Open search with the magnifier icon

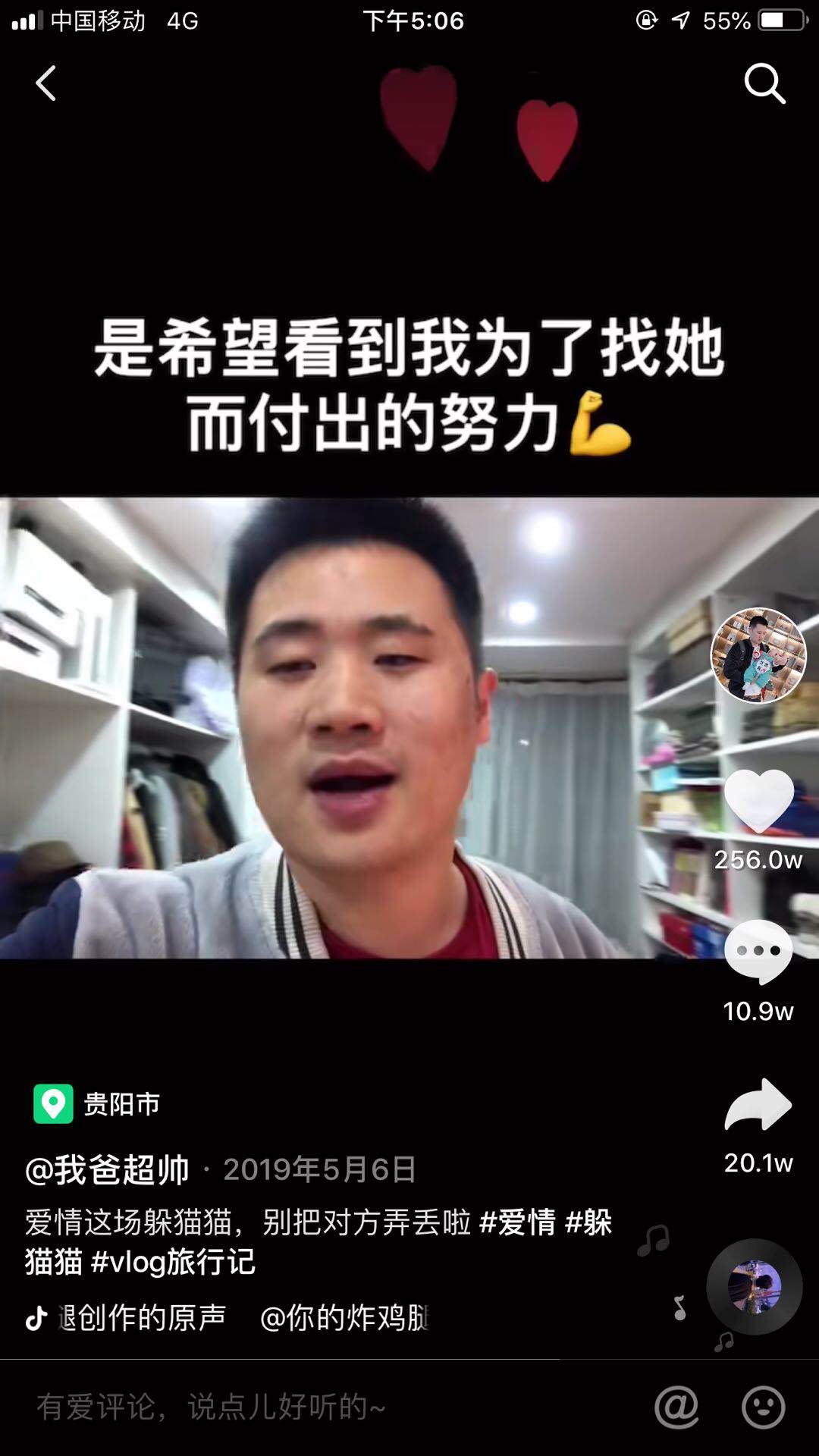pos(764,83)
